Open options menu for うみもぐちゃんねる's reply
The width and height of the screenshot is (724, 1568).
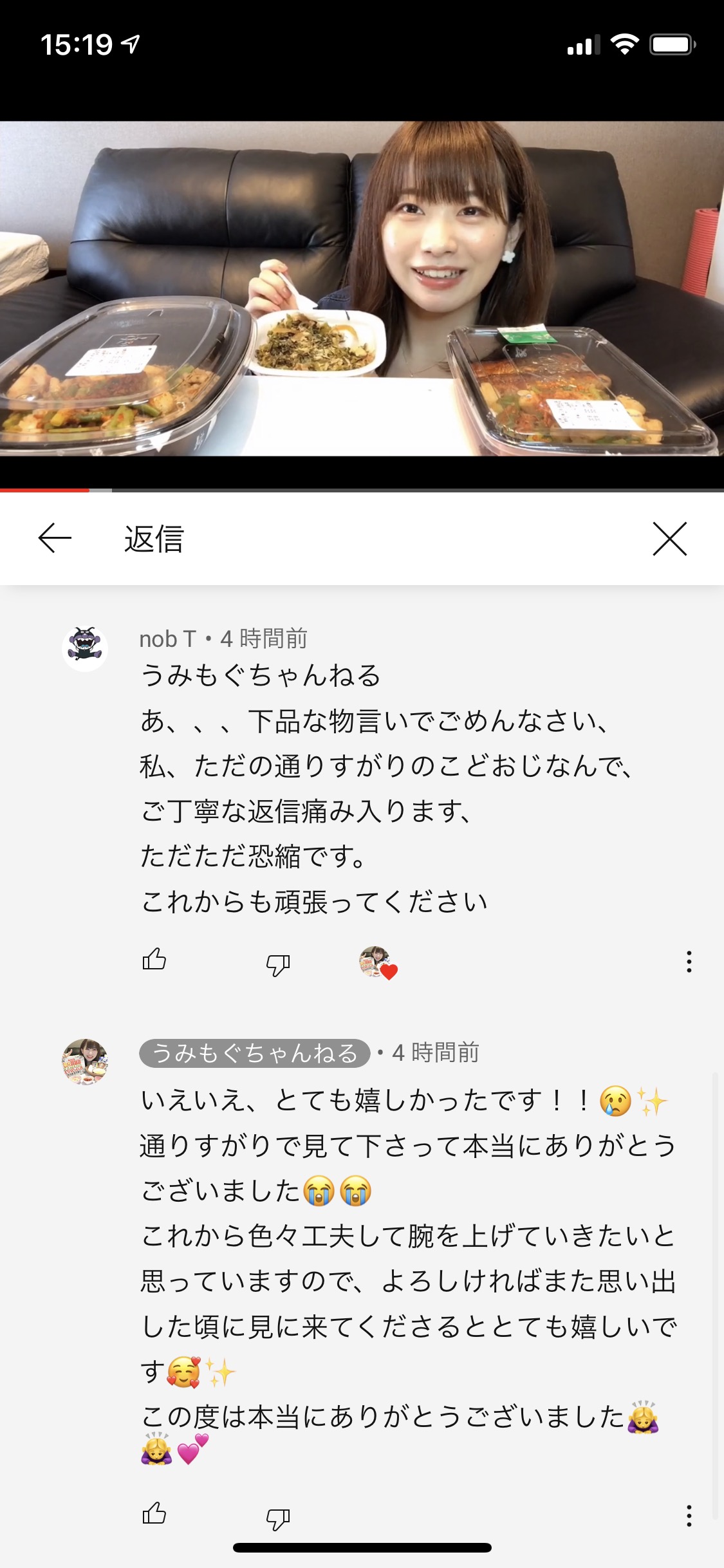689,1515
